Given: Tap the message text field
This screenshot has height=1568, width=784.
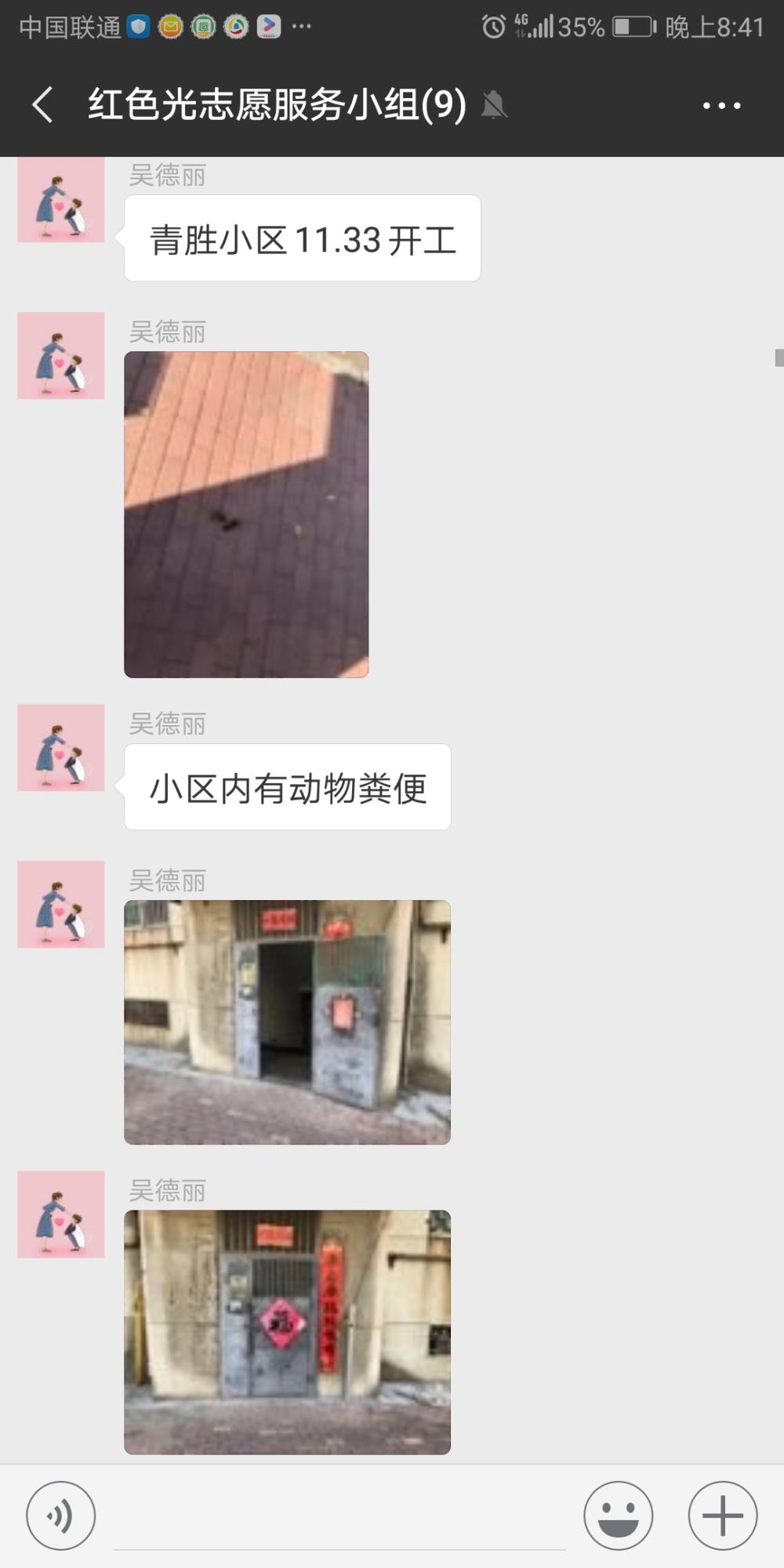Looking at the screenshot, I should [339, 1517].
